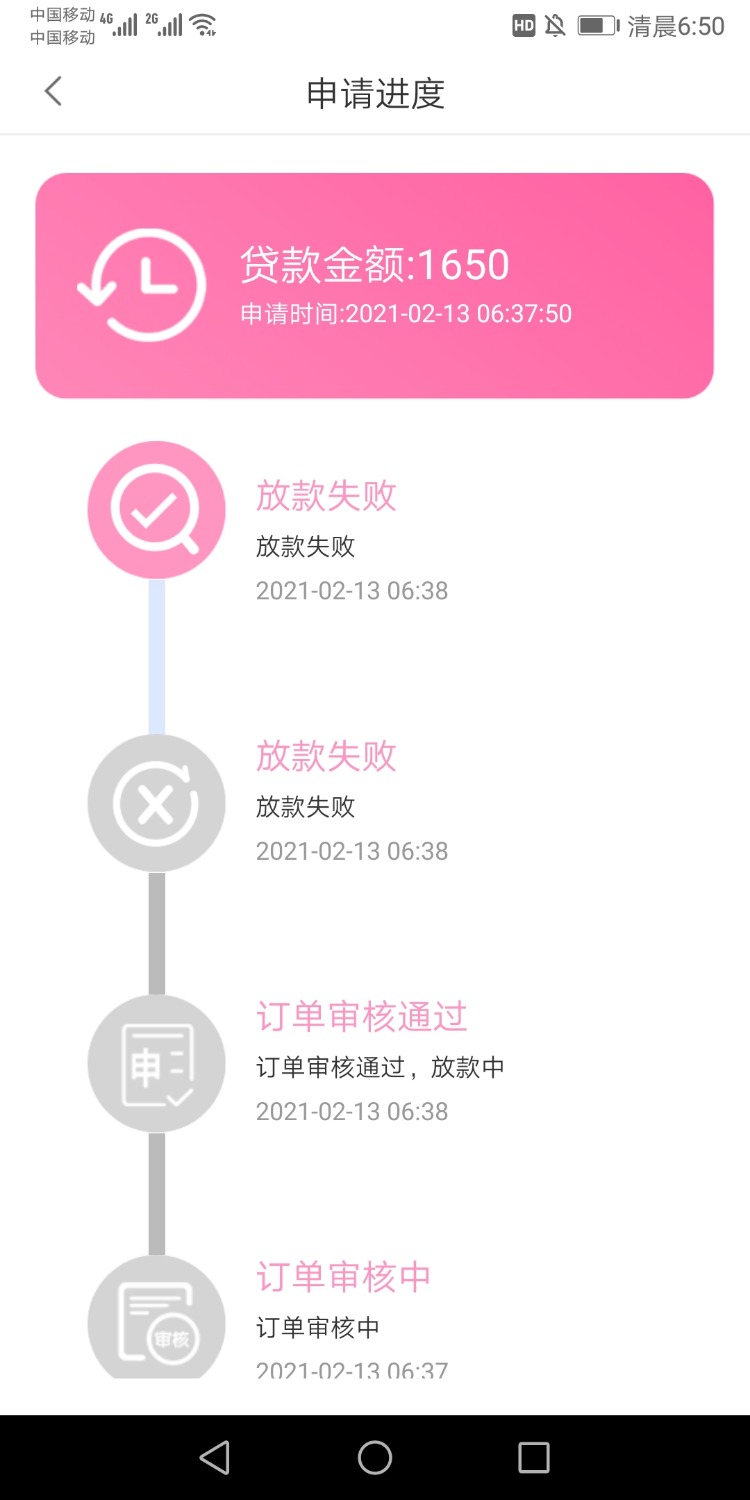Tap the system back button
Viewport: 750px width, 1500px height.
215,1457
